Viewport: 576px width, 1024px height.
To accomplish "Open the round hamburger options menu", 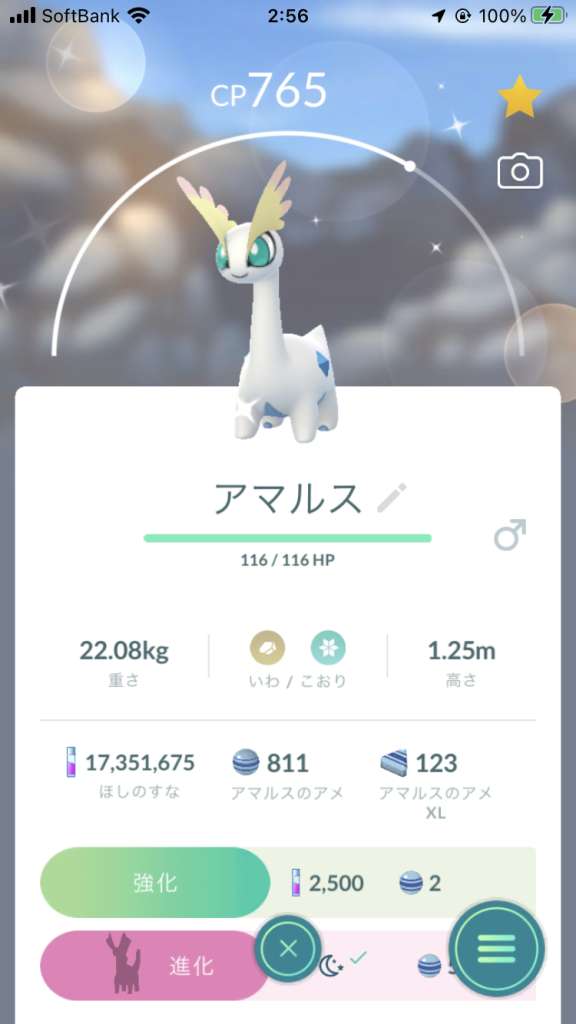I will (496, 948).
